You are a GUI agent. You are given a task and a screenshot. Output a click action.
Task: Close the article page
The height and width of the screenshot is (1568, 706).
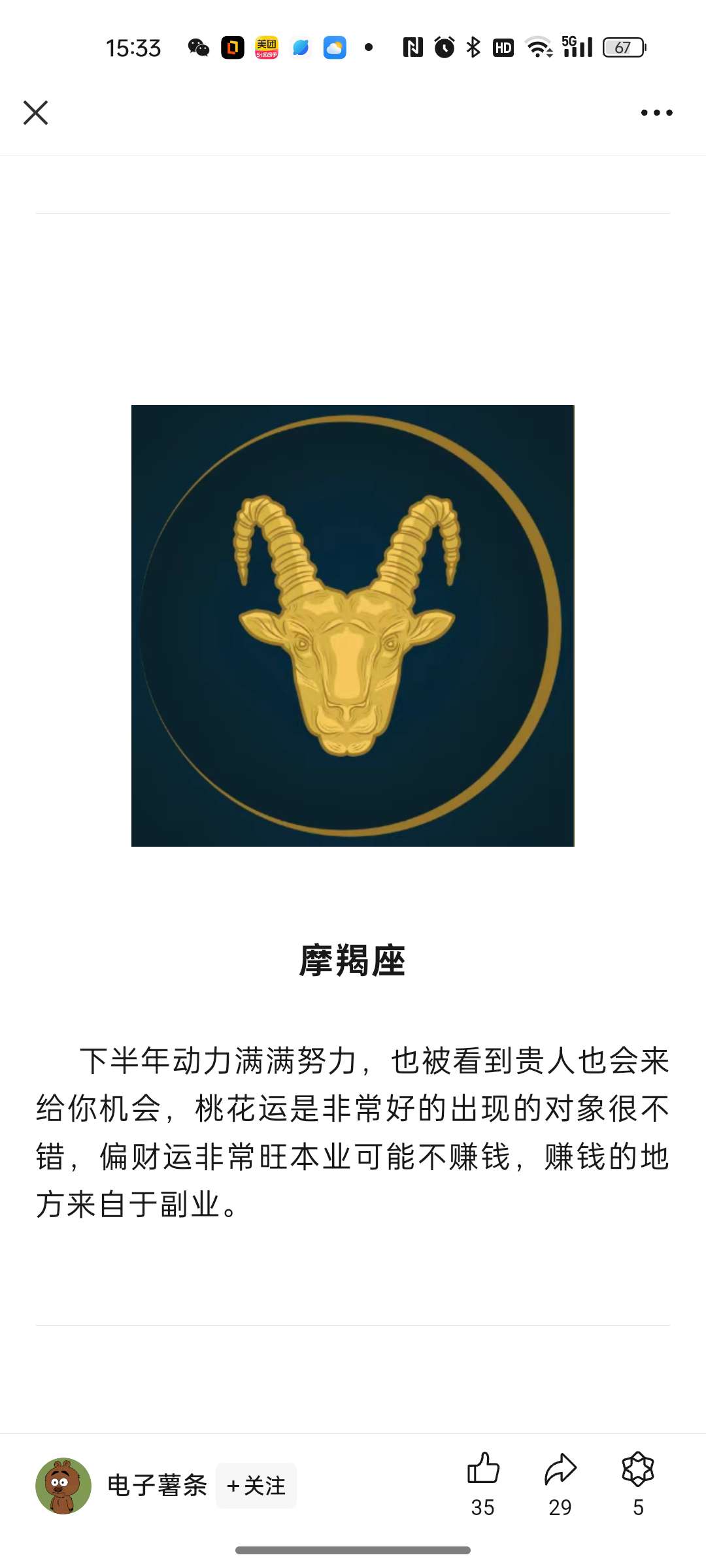35,112
